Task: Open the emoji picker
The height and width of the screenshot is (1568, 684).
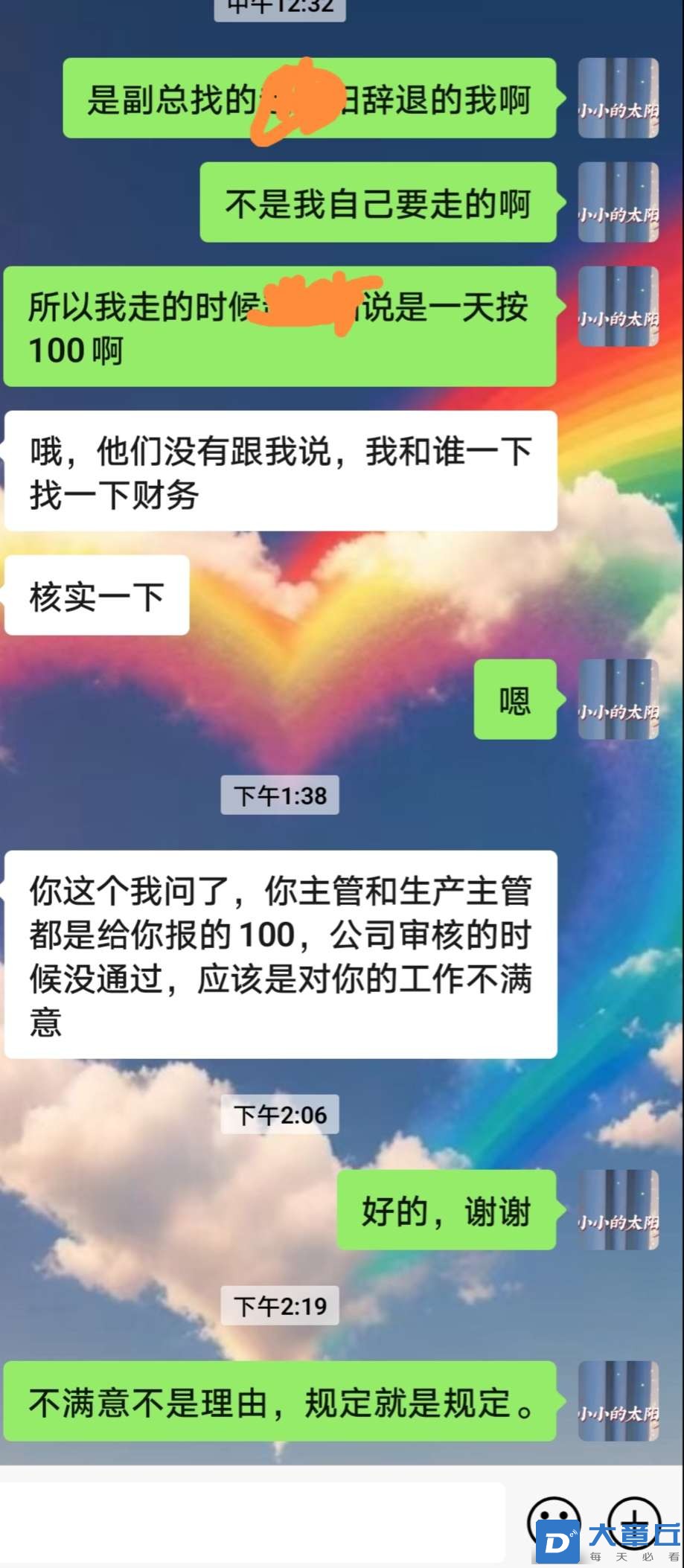Action: pyautogui.click(x=553, y=1523)
